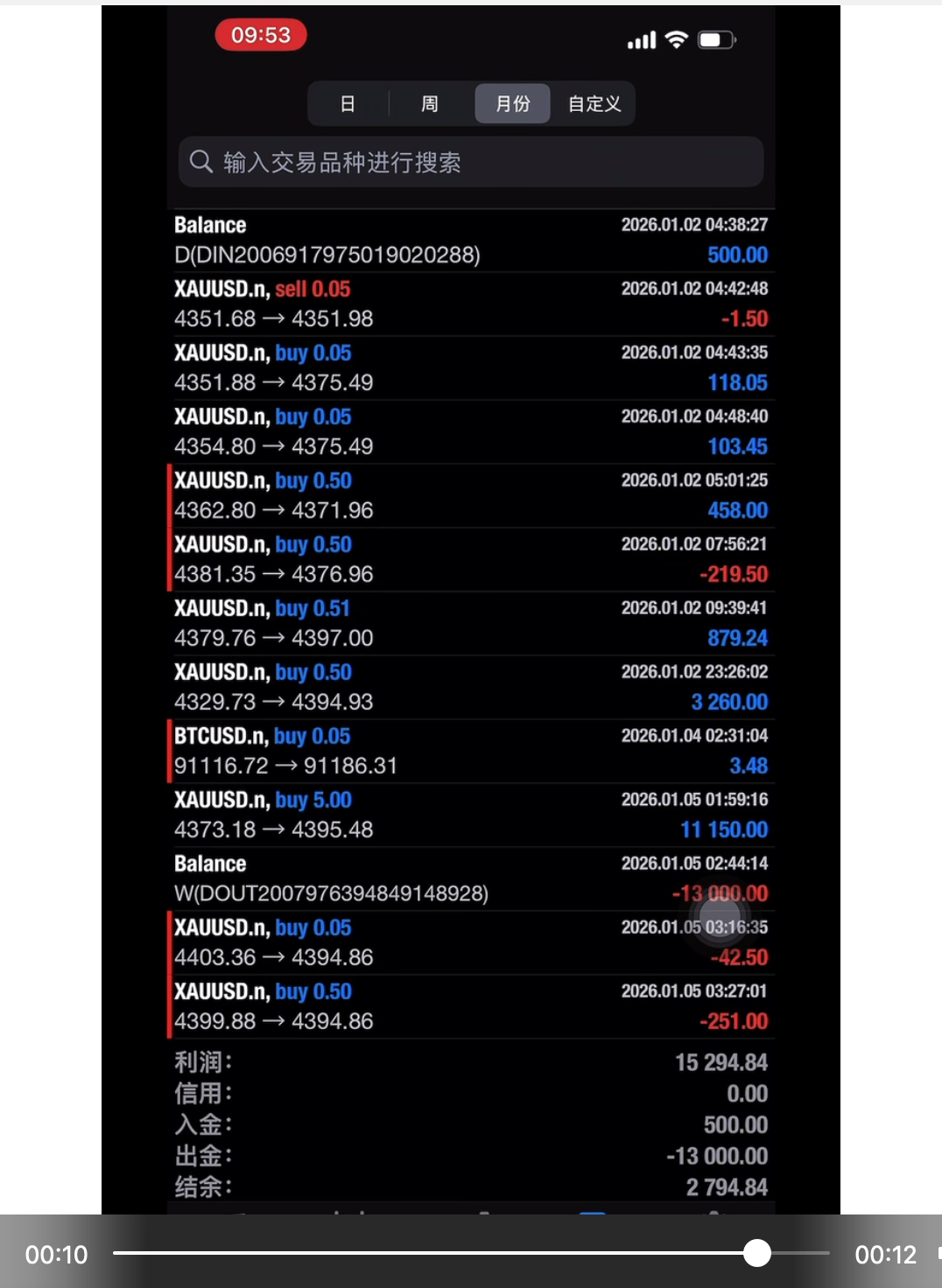Switch to the 日 tab
Viewport: 942px width, 1288px height.
click(348, 103)
